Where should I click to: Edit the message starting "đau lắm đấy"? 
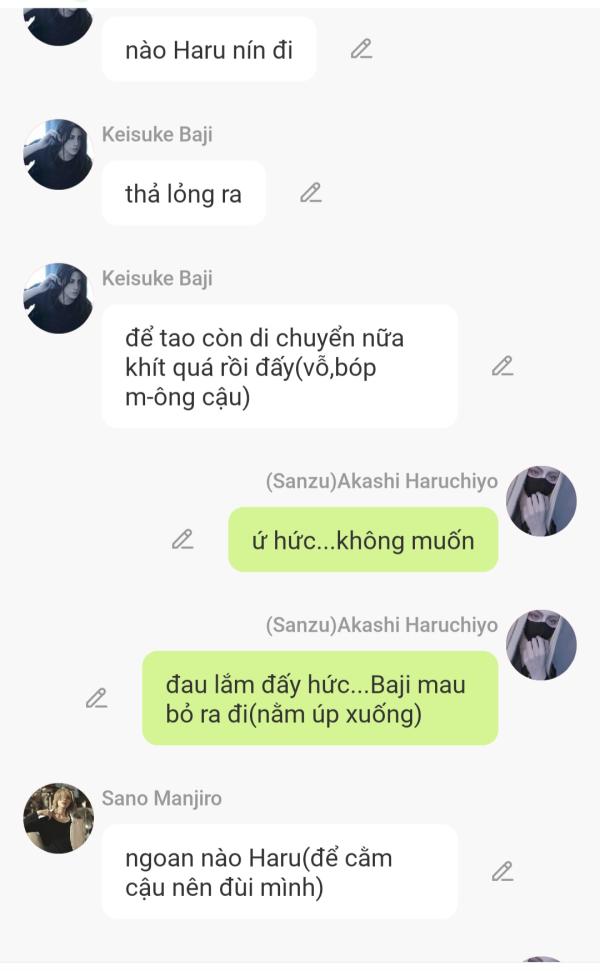(x=96, y=698)
